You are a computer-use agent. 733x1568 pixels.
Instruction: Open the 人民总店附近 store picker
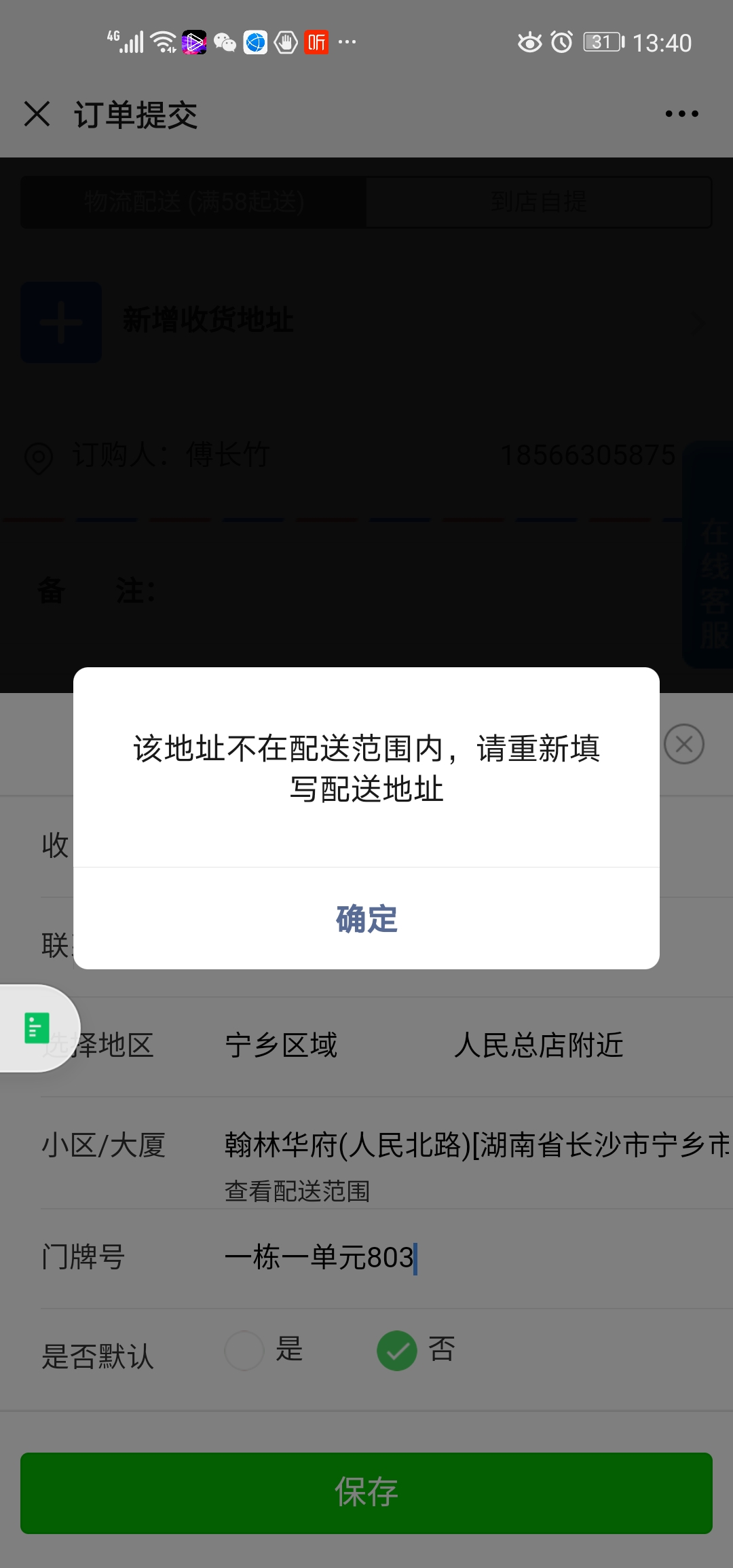tap(539, 1045)
